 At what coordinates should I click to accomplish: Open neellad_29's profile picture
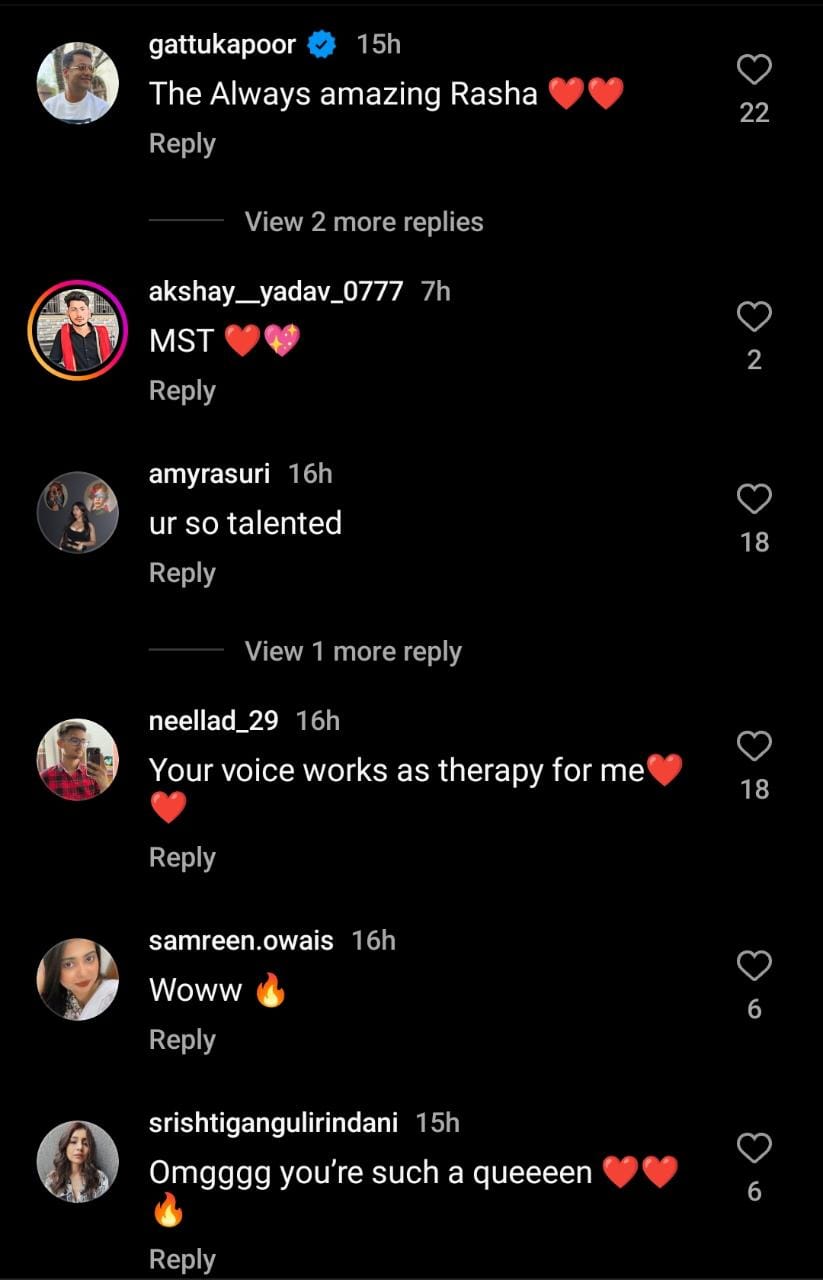coord(78,759)
